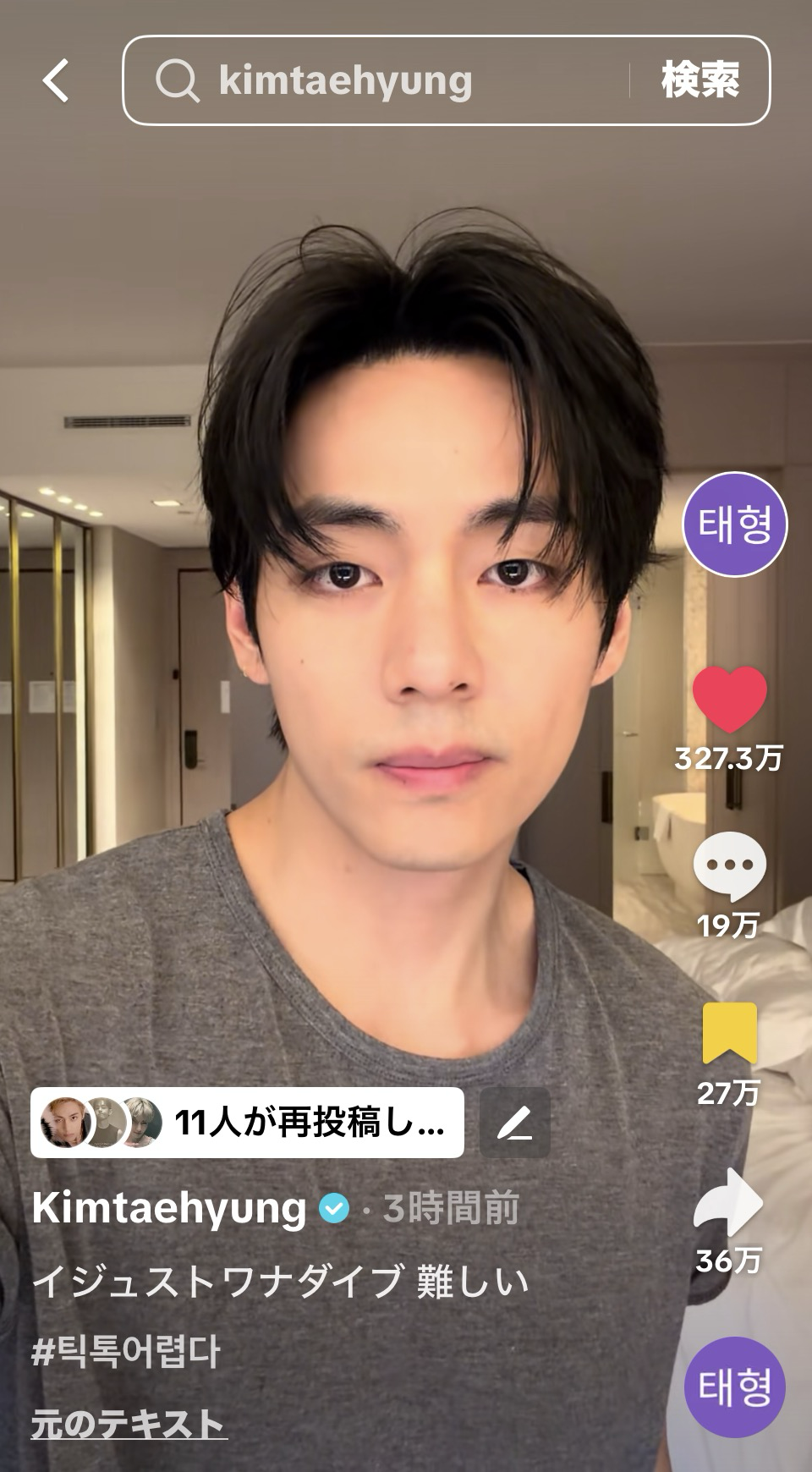Image resolution: width=812 pixels, height=1472 pixels.
Task: View the 11人が再投稿 repost banner
Action: point(247,1123)
